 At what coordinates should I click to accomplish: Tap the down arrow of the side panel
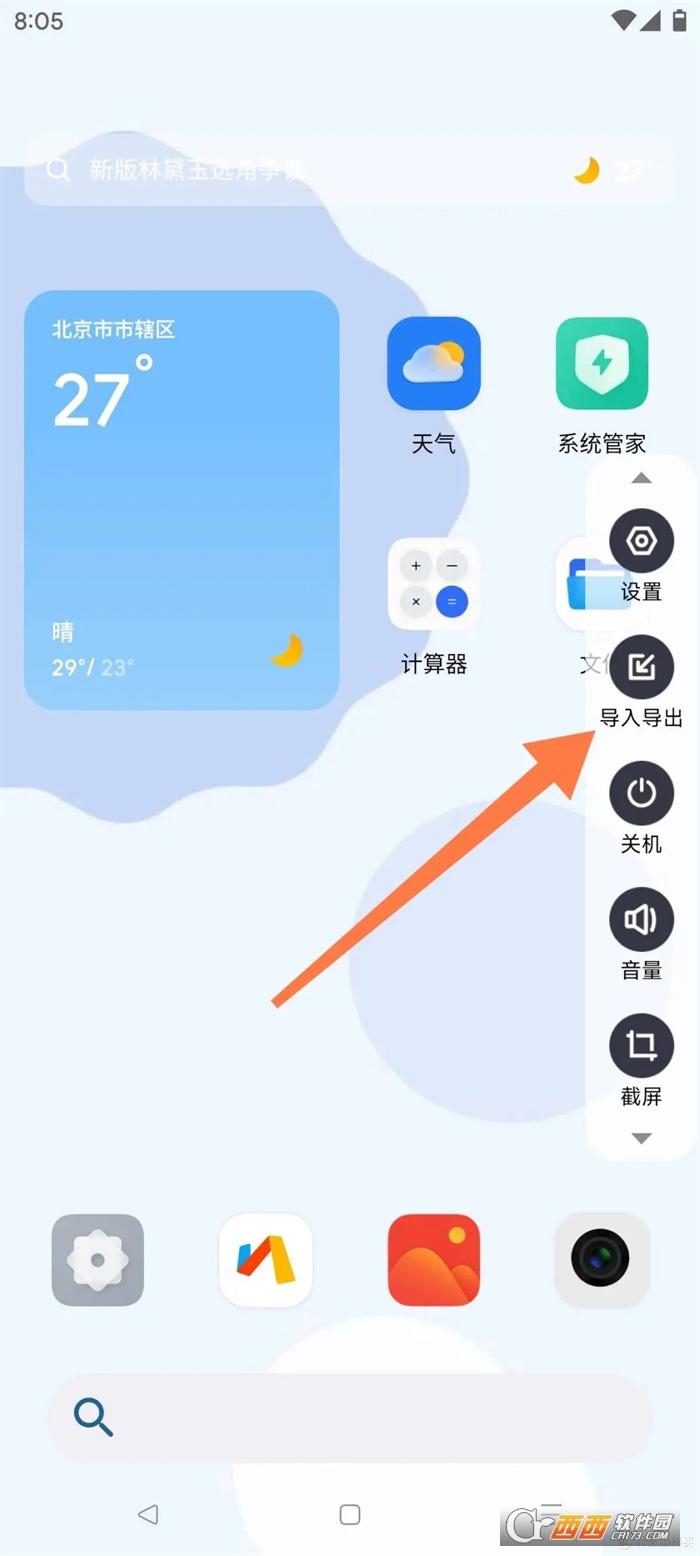point(641,1138)
